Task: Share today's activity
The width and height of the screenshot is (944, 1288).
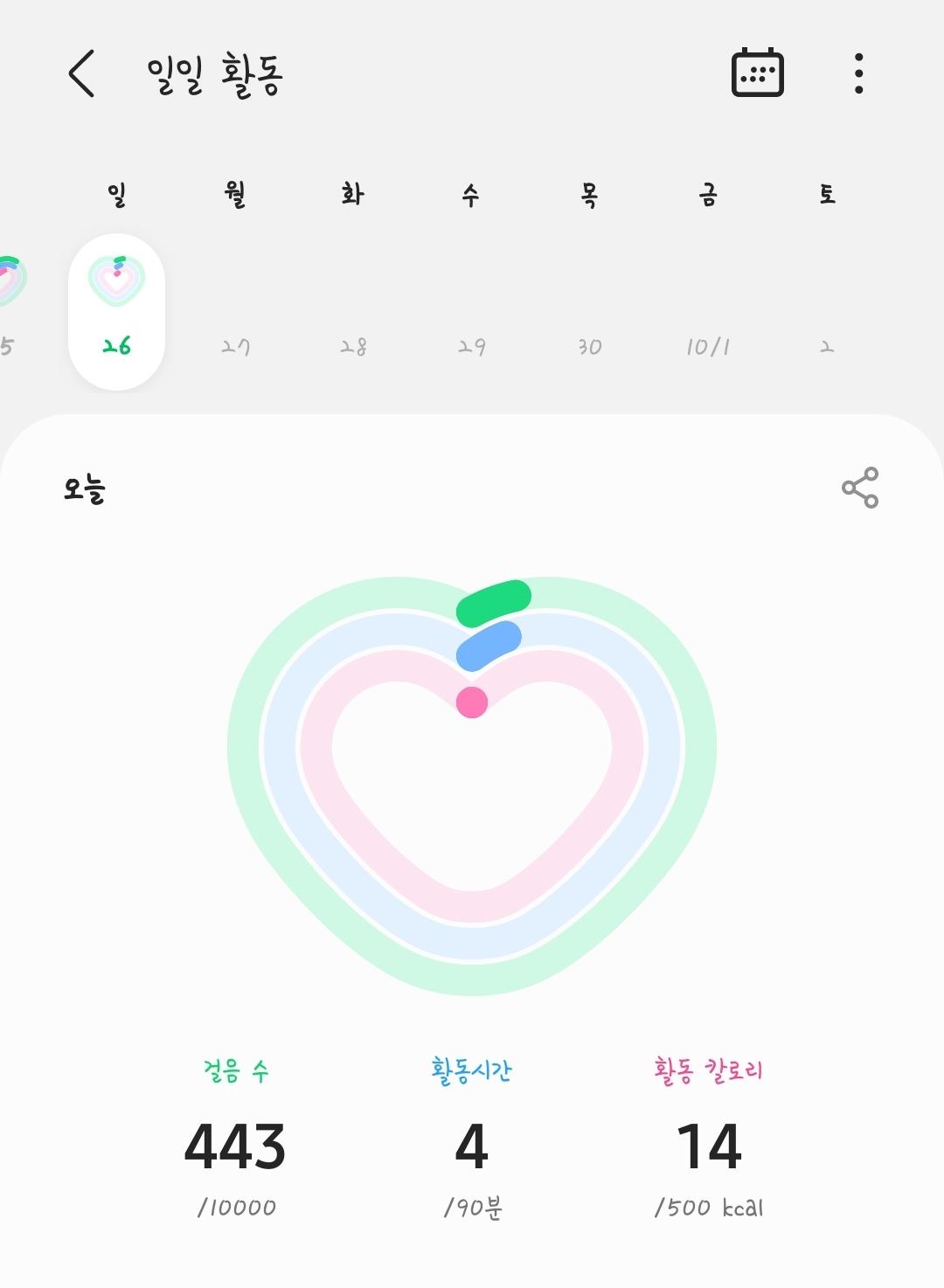Action: (x=859, y=488)
